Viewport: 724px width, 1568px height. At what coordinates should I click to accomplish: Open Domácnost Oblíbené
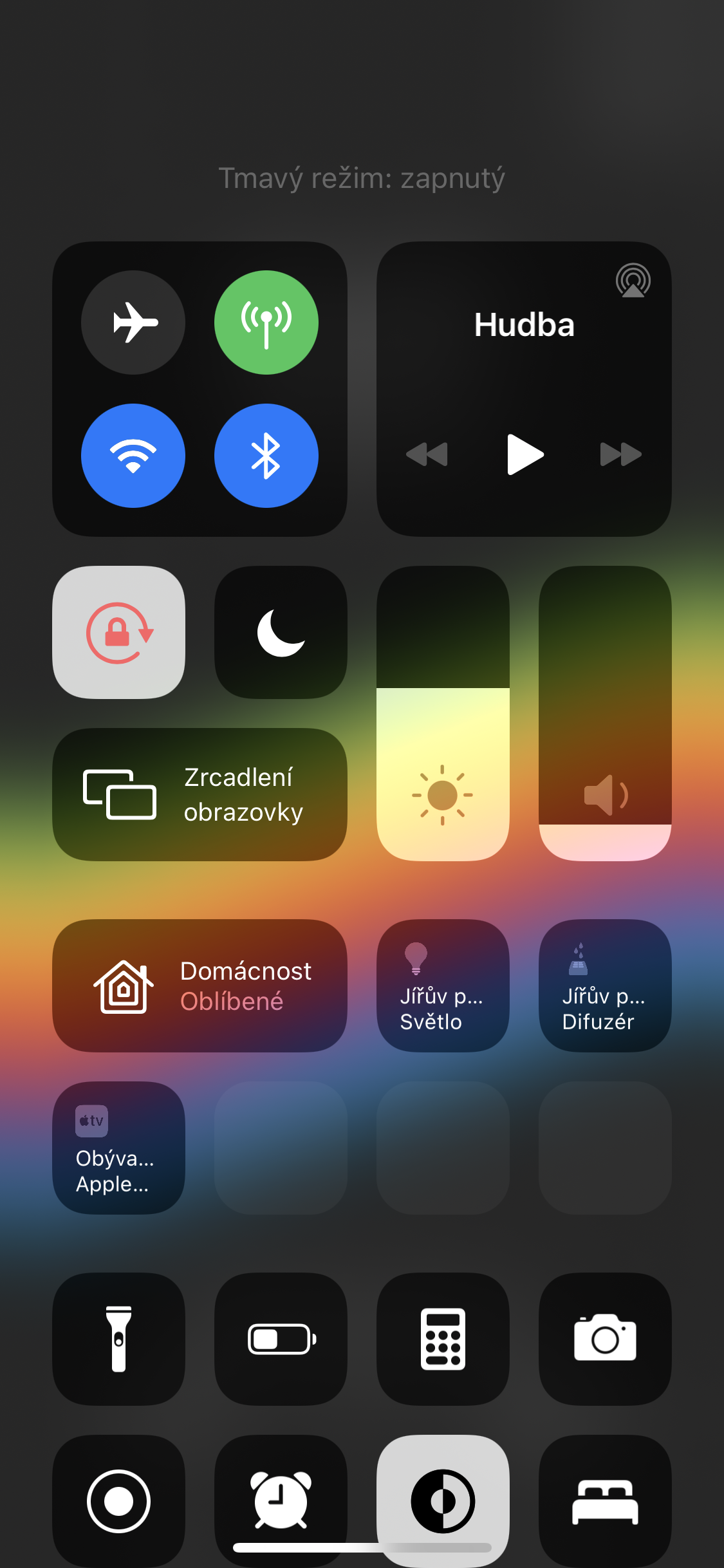200,985
